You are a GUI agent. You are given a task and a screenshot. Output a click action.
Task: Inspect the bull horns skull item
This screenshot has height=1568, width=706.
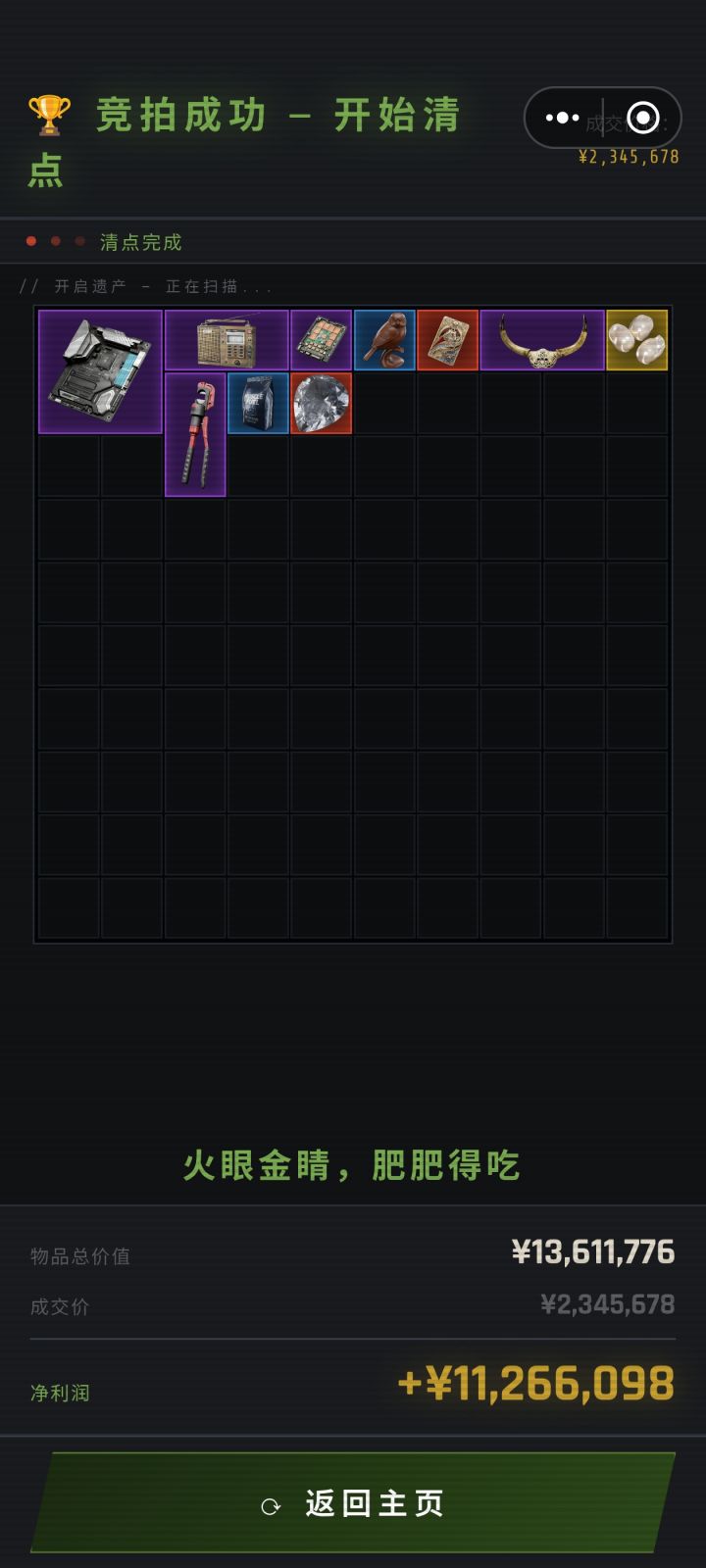542,341
